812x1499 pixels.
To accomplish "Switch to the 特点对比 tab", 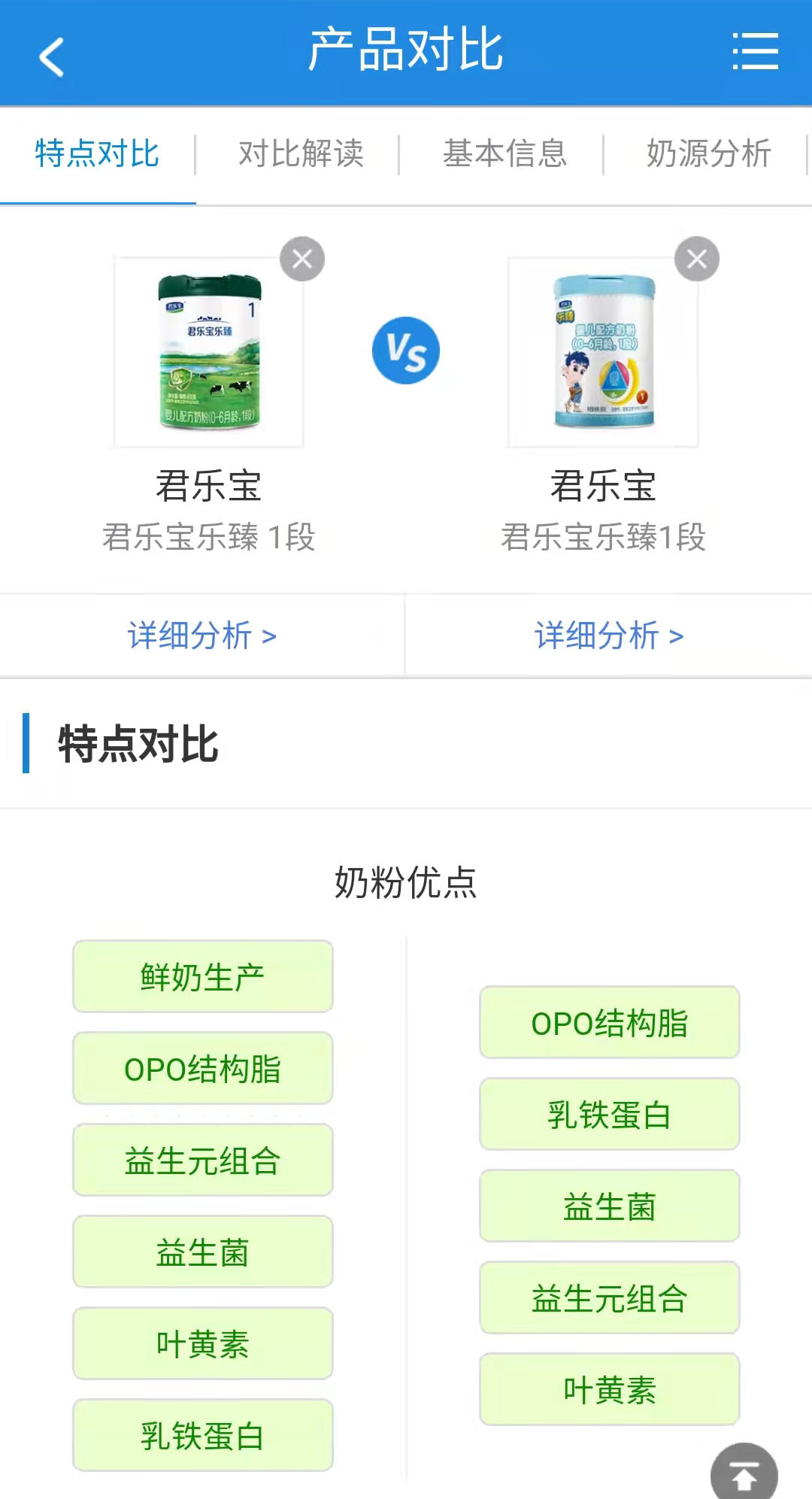I will point(97,154).
